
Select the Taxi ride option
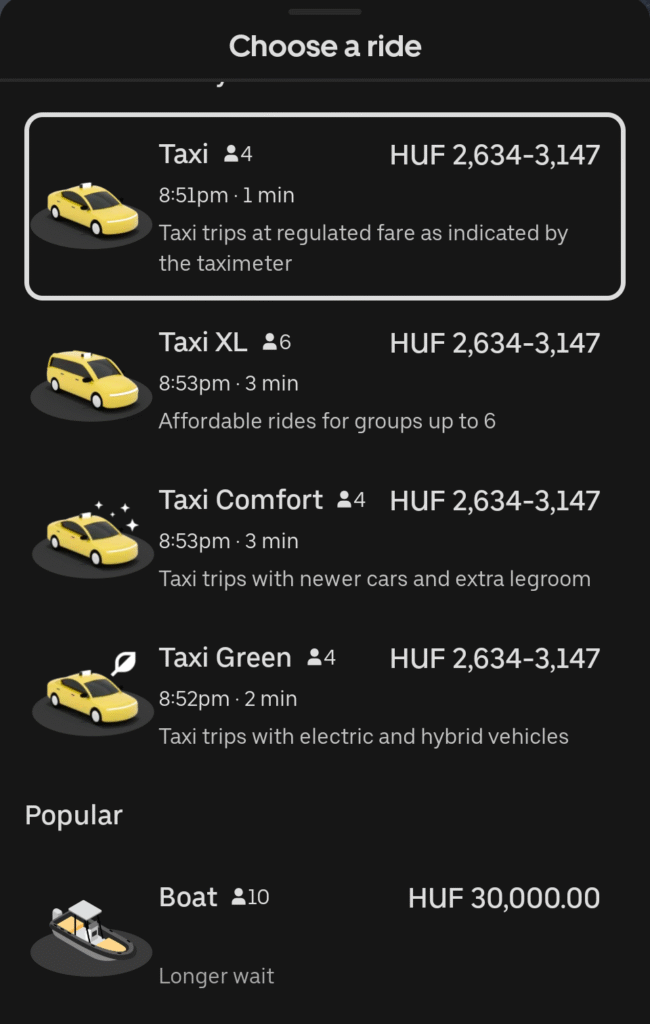coord(325,206)
